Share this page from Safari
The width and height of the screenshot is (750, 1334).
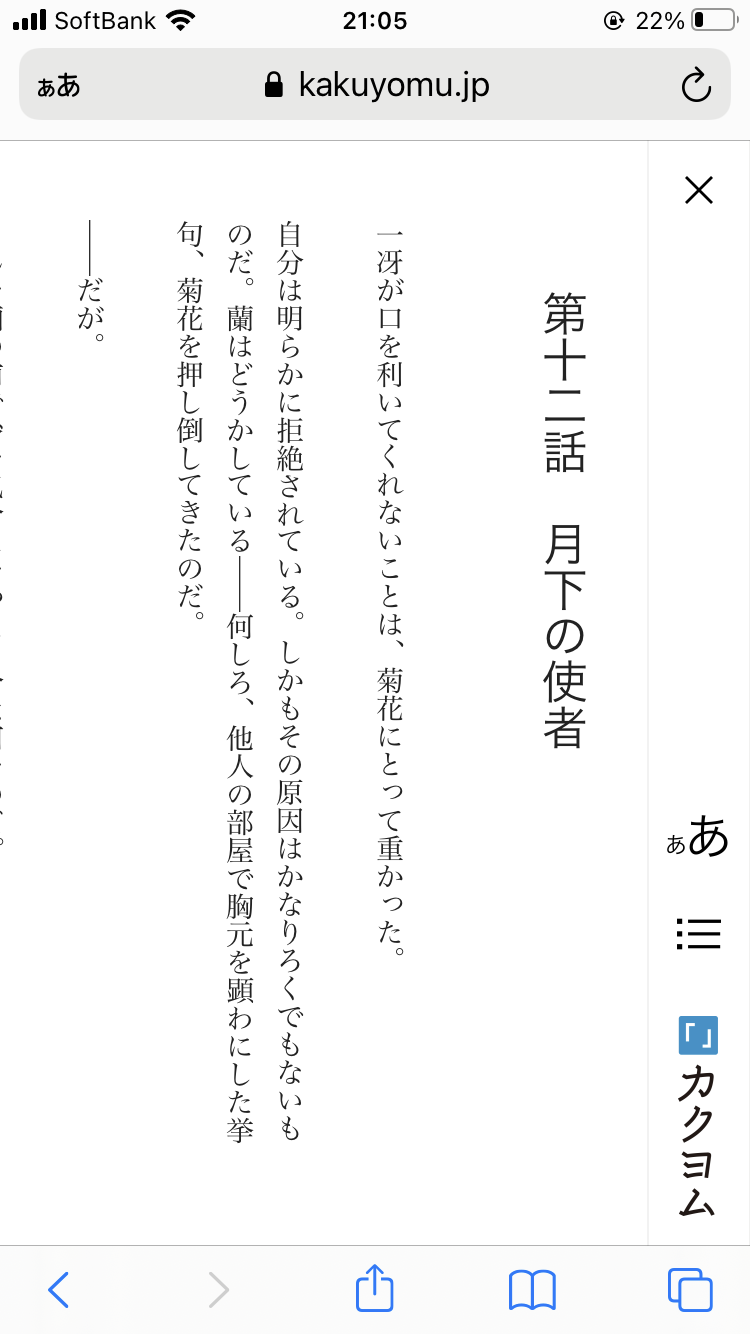[x=375, y=1288]
